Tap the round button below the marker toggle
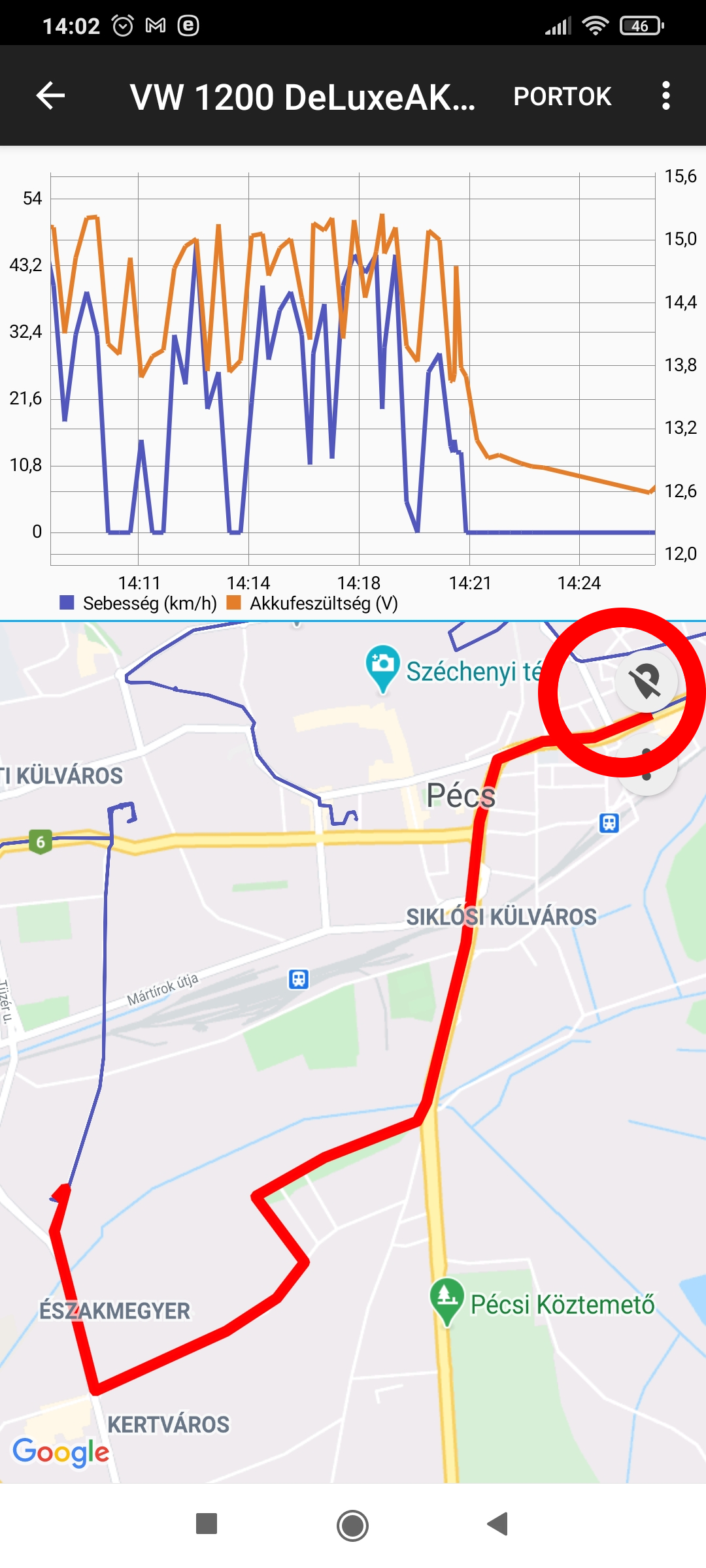706x1568 pixels. (646, 766)
